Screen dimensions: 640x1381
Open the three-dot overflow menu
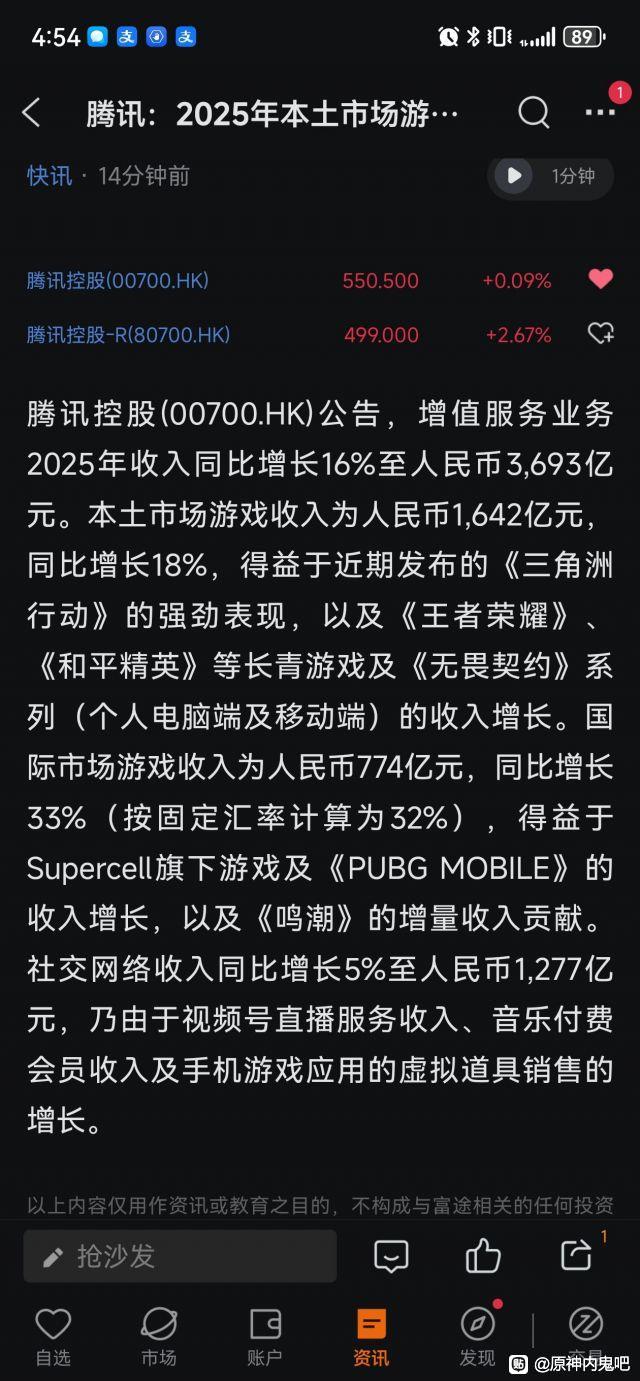600,113
